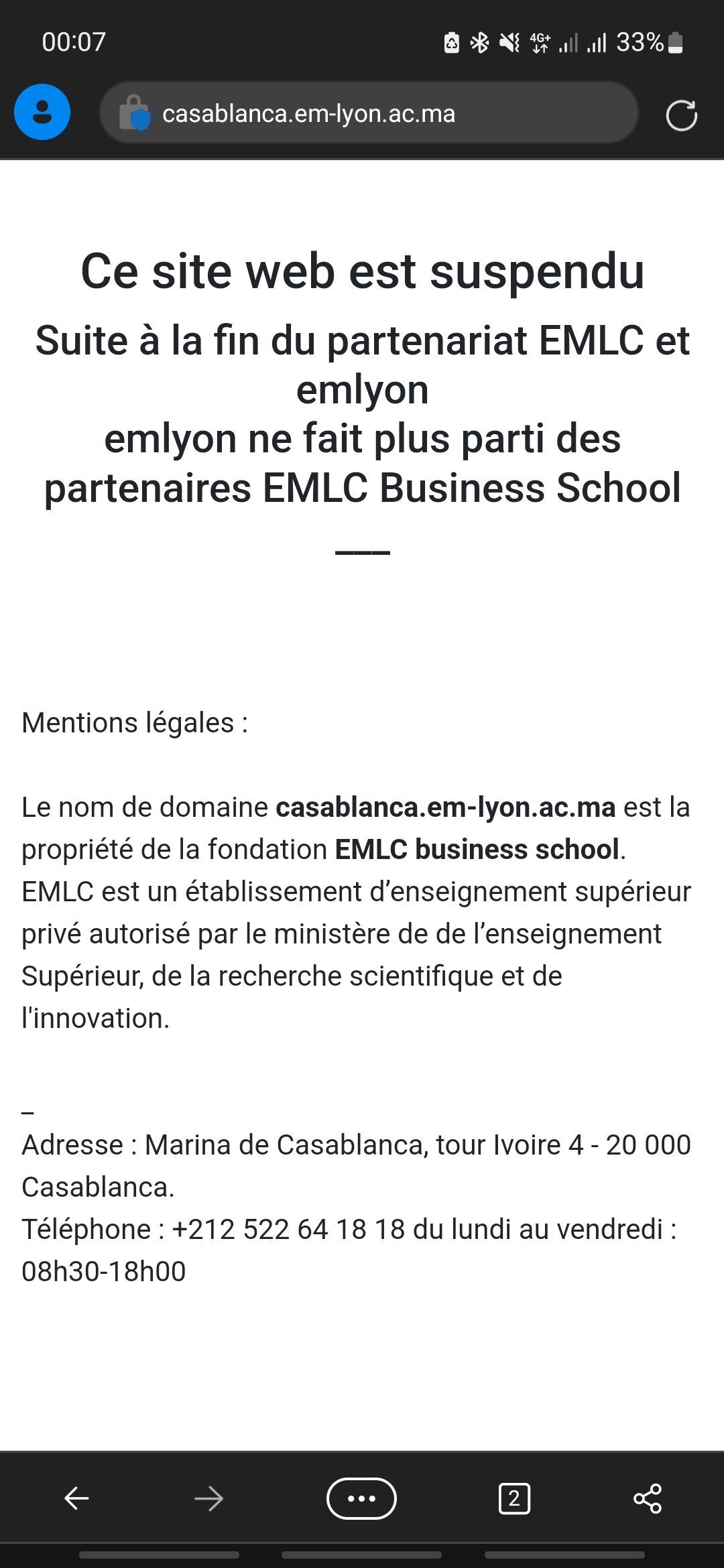
Task: Go forward to the next page
Action: (209, 1498)
